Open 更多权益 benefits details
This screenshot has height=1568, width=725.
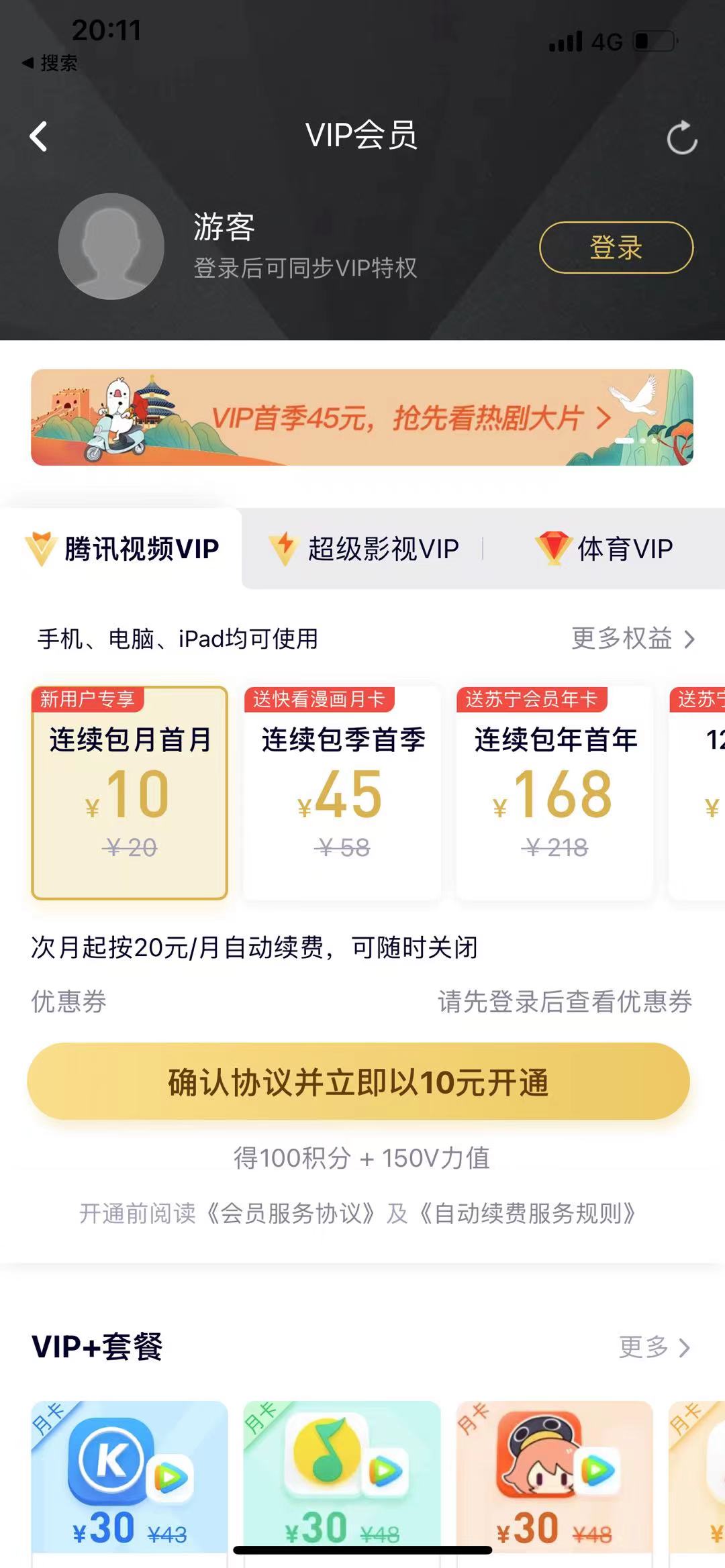click(x=632, y=639)
